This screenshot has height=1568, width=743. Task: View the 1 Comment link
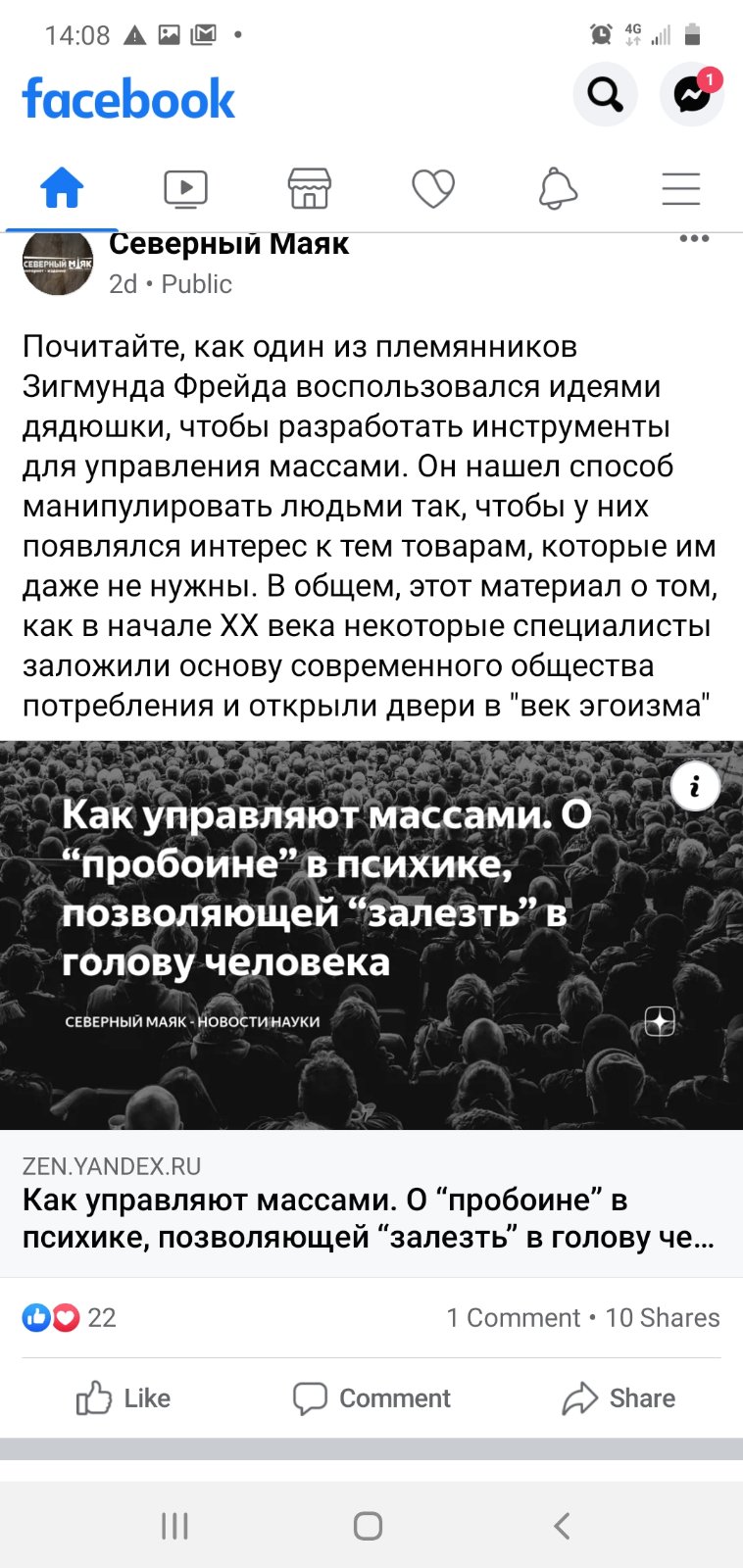click(x=514, y=1318)
